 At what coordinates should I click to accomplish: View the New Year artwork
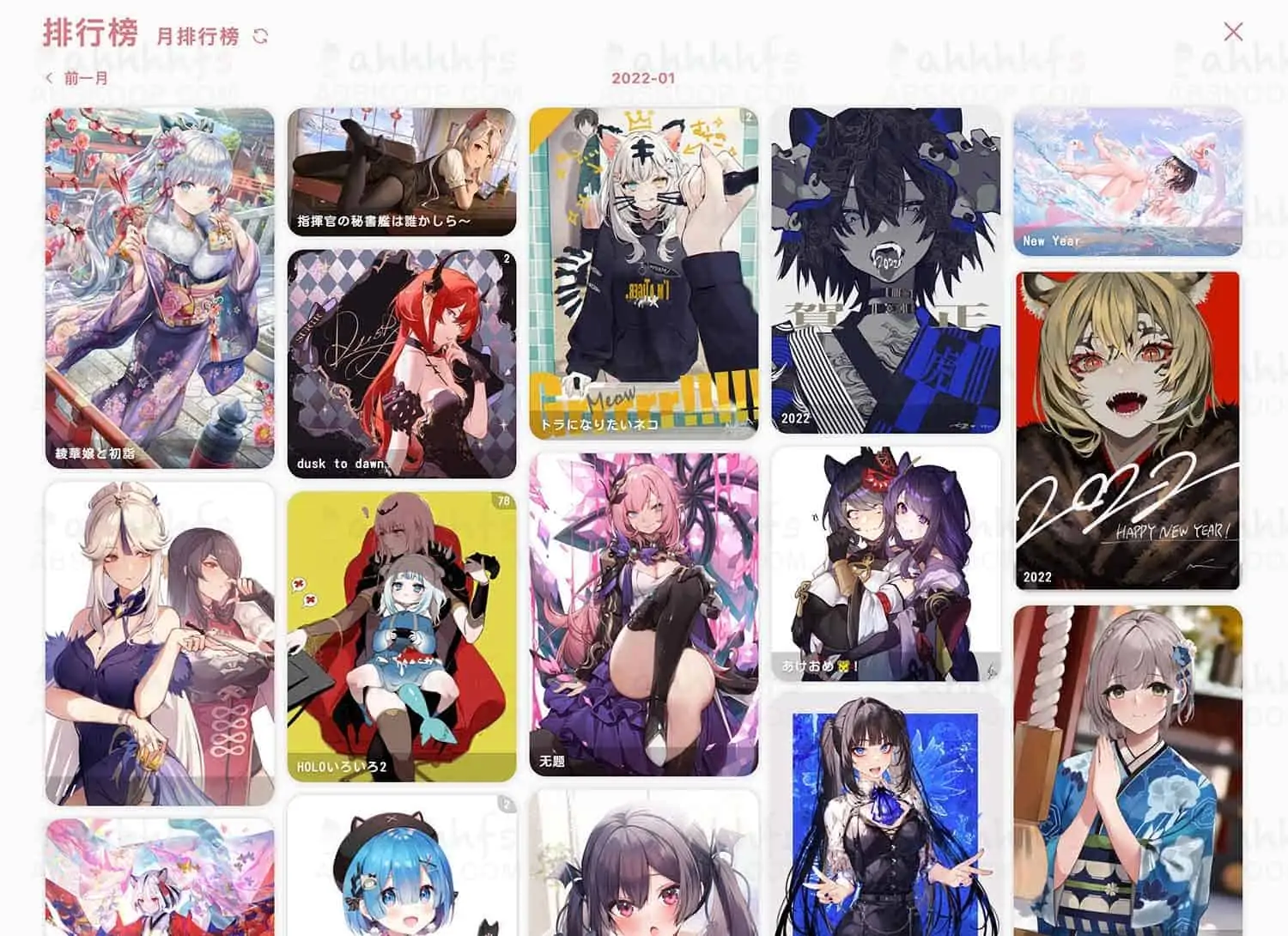click(x=1128, y=181)
